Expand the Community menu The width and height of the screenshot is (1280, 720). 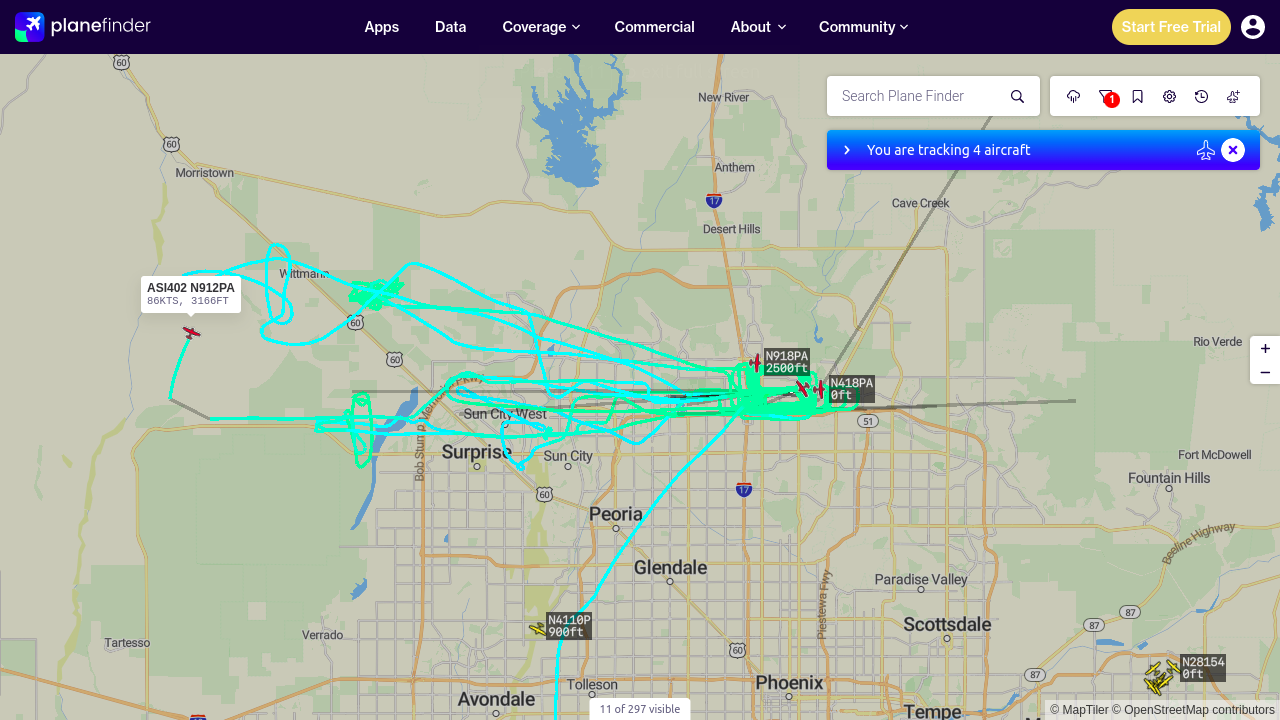pos(863,27)
